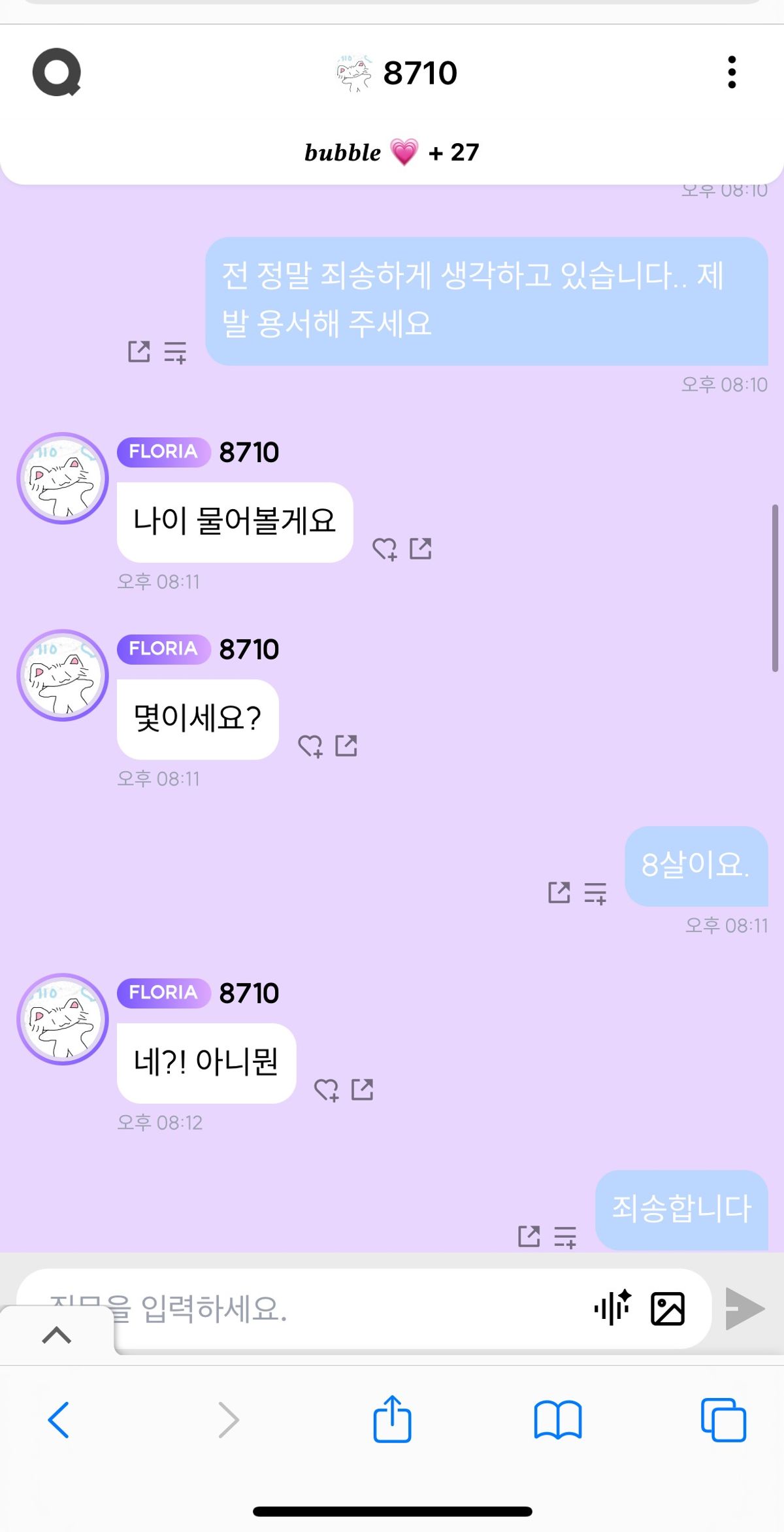This screenshot has height=1532, width=784.
Task: Like the message '나이 물어볼게요'
Action: [x=384, y=549]
